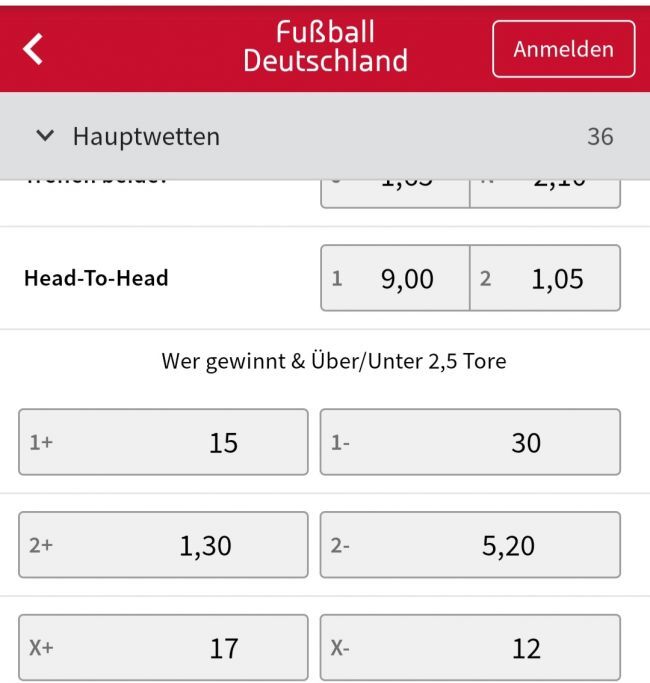Tap the Anmelden login button
The image size is (650, 683).
563,49
